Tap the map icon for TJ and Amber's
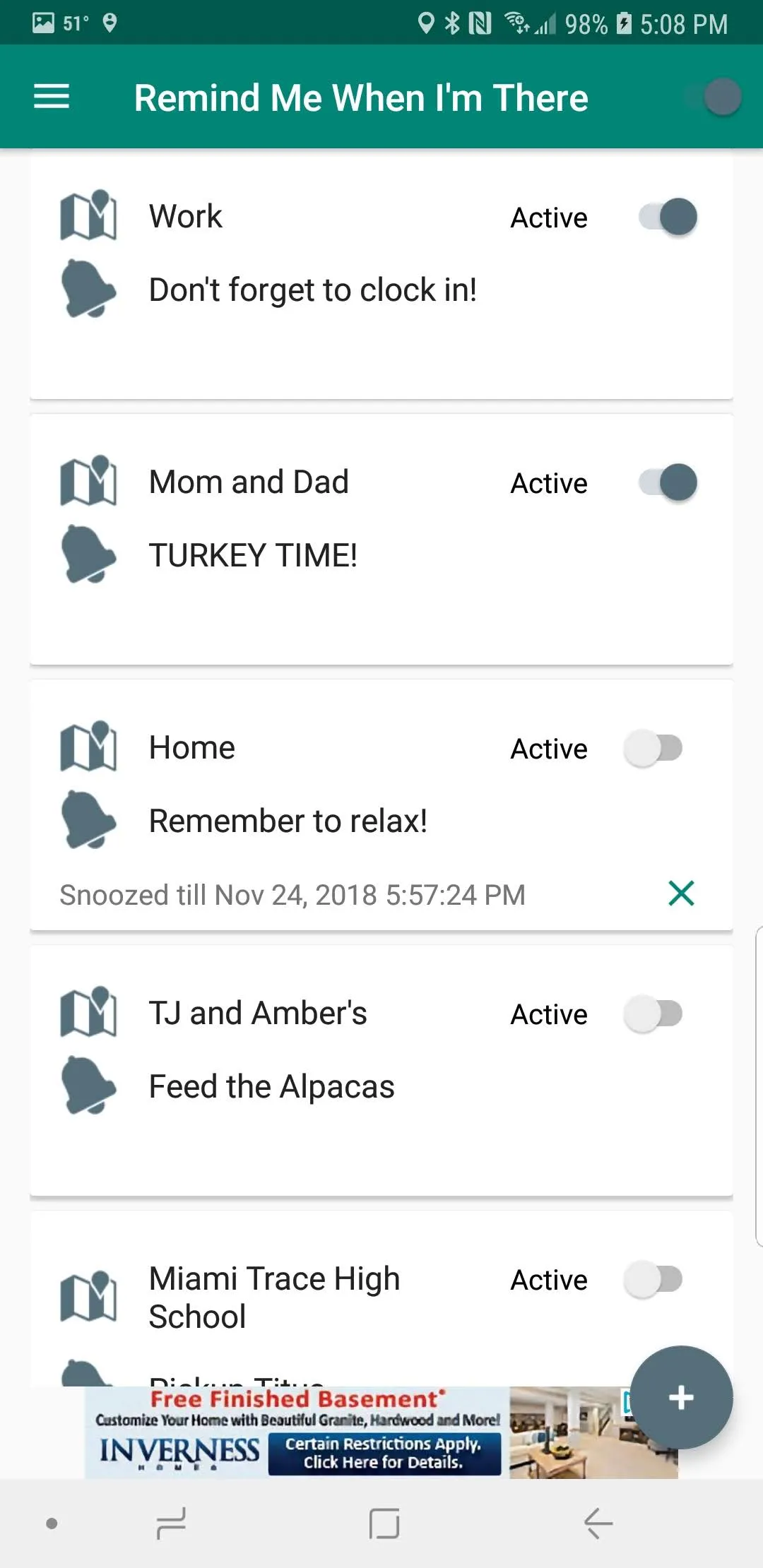The width and height of the screenshot is (763, 1568). point(88,1014)
